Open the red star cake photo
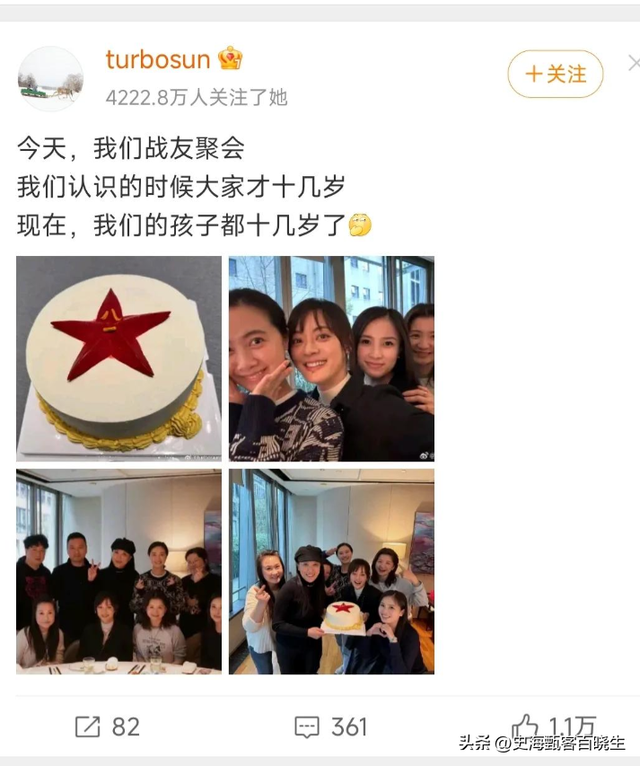 pos(119,358)
